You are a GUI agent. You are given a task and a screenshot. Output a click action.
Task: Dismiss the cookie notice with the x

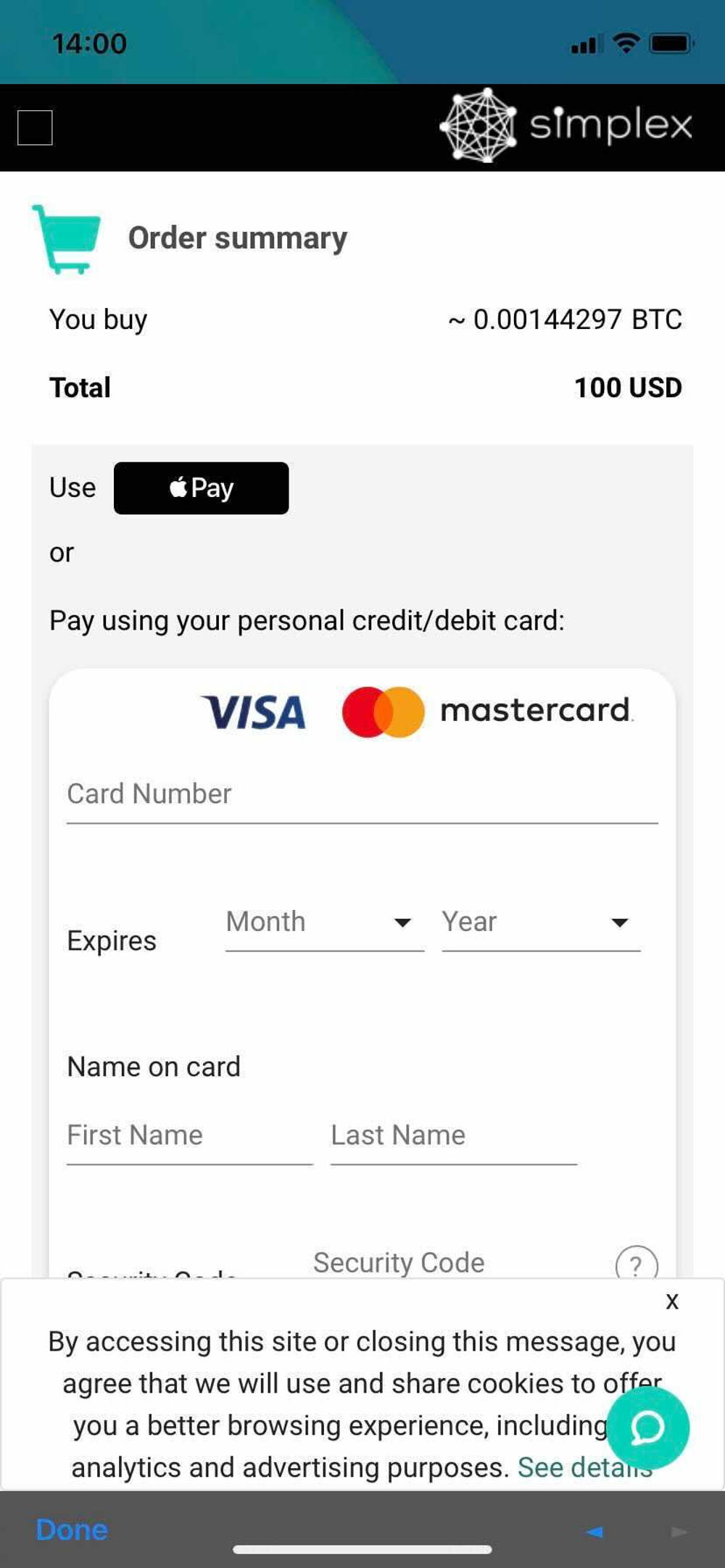[x=672, y=1301]
